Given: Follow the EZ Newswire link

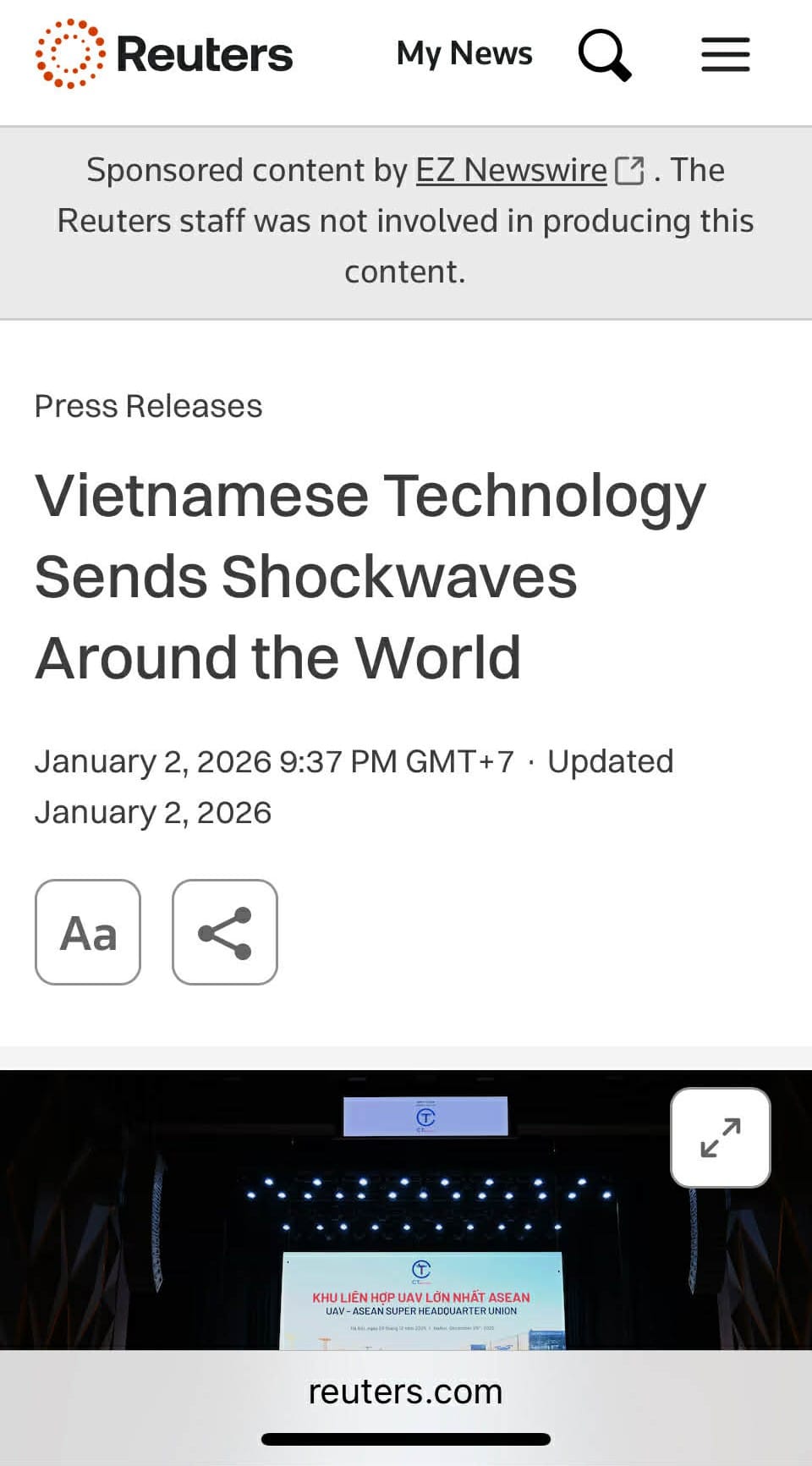Looking at the screenshot, I should pos(512,170).
